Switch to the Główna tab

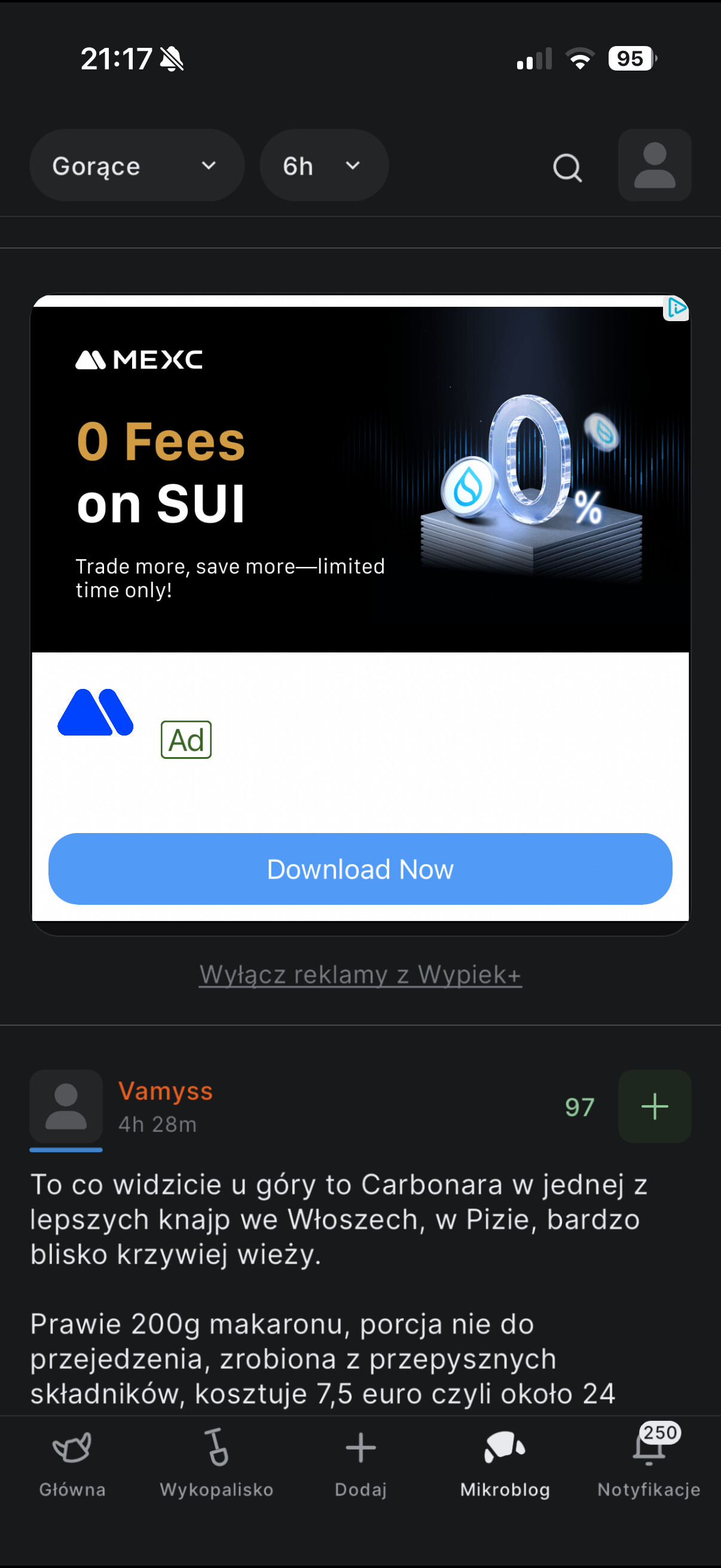[x=72, y=1461]
